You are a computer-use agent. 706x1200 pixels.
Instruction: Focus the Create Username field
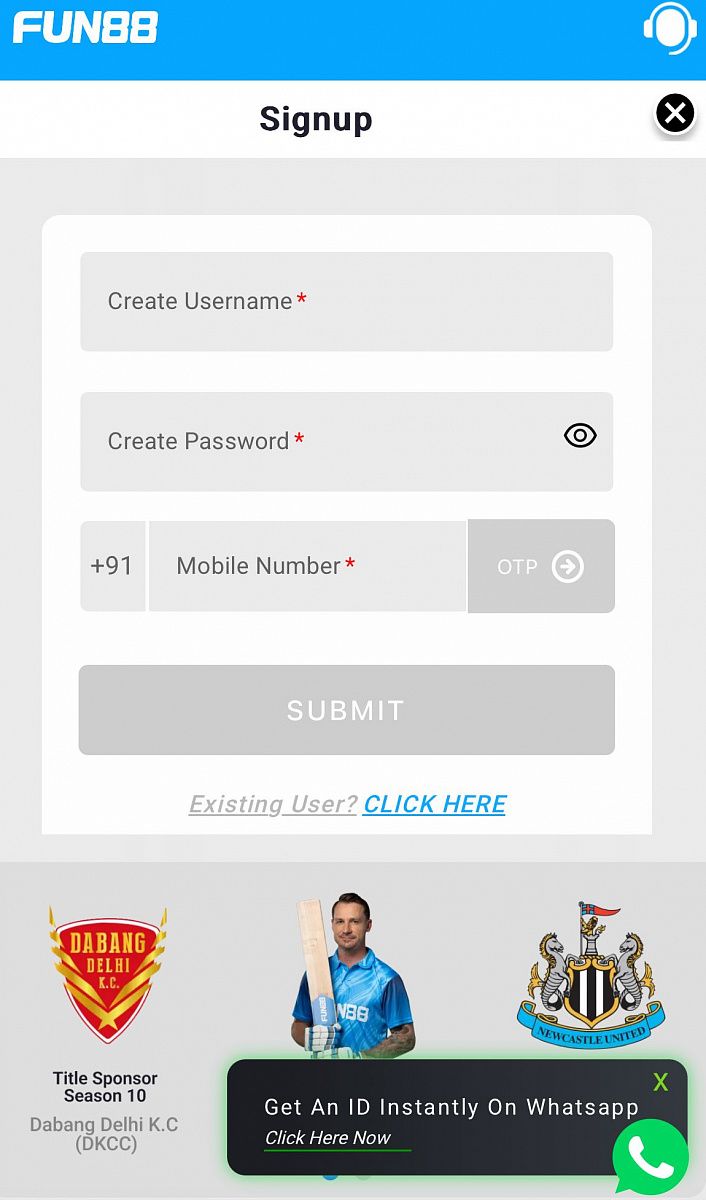click(x=346, y=301)
